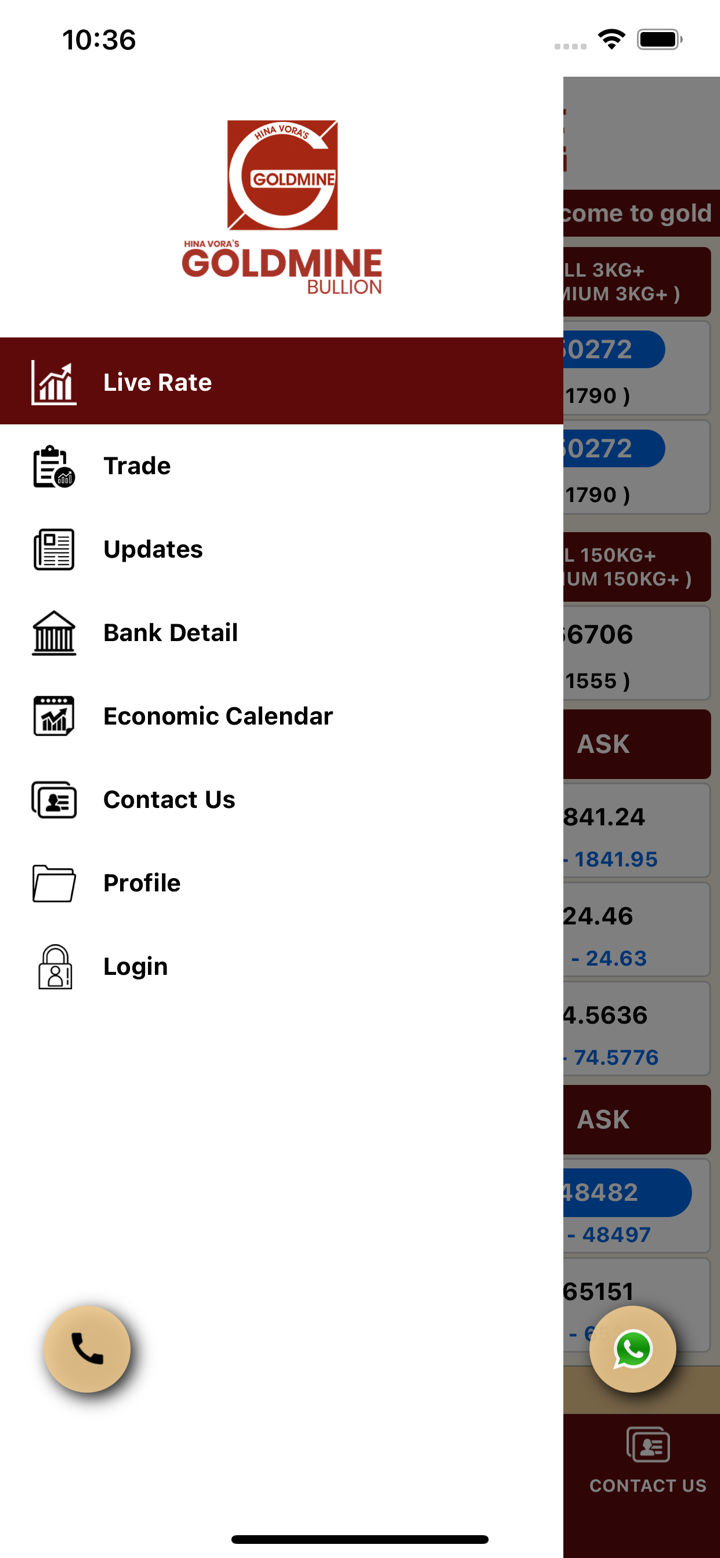
Task: Tap the phone call floating button
Action: pos(87,1349)
